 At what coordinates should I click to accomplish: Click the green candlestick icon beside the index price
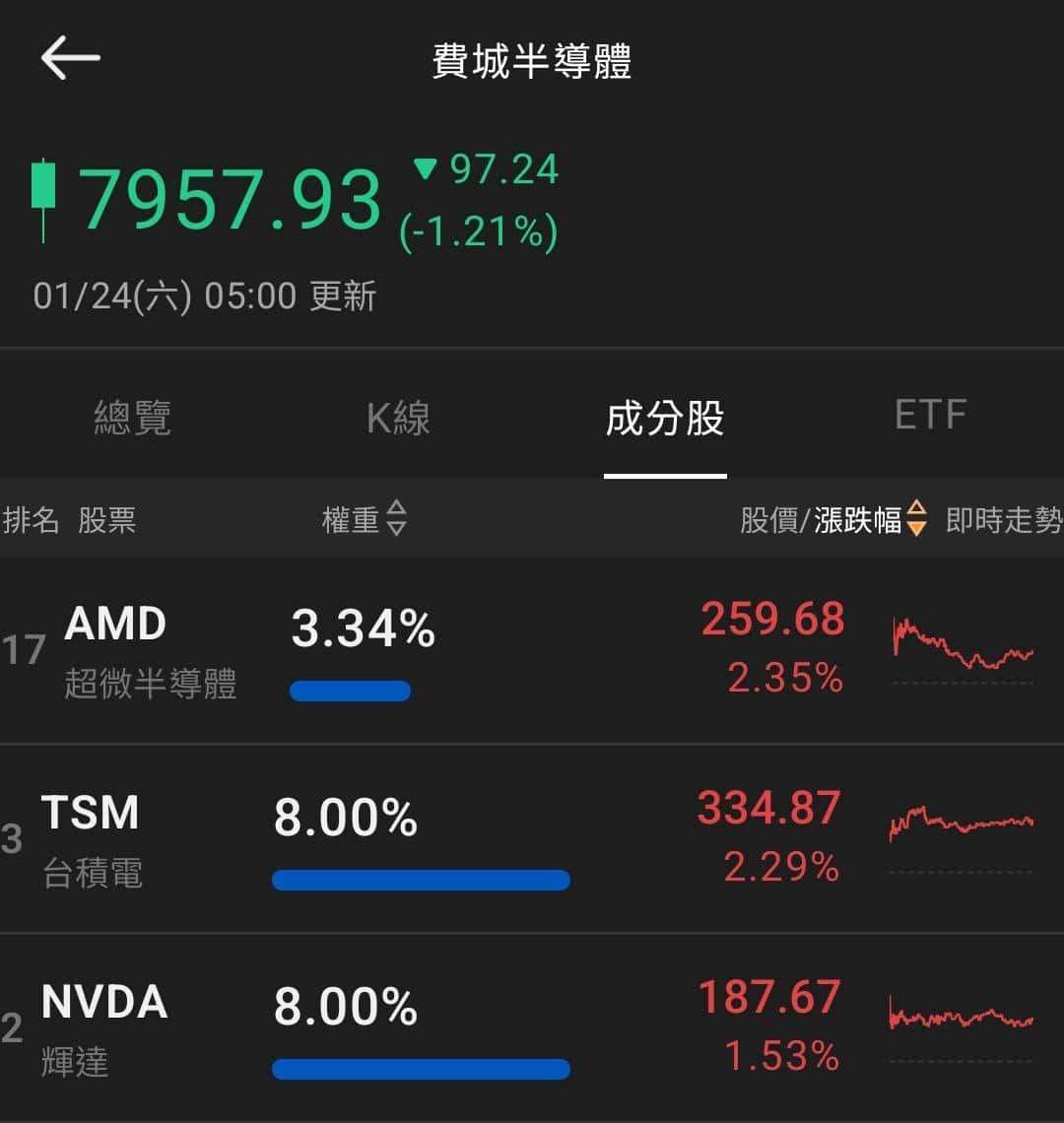[x=42, y=197]
